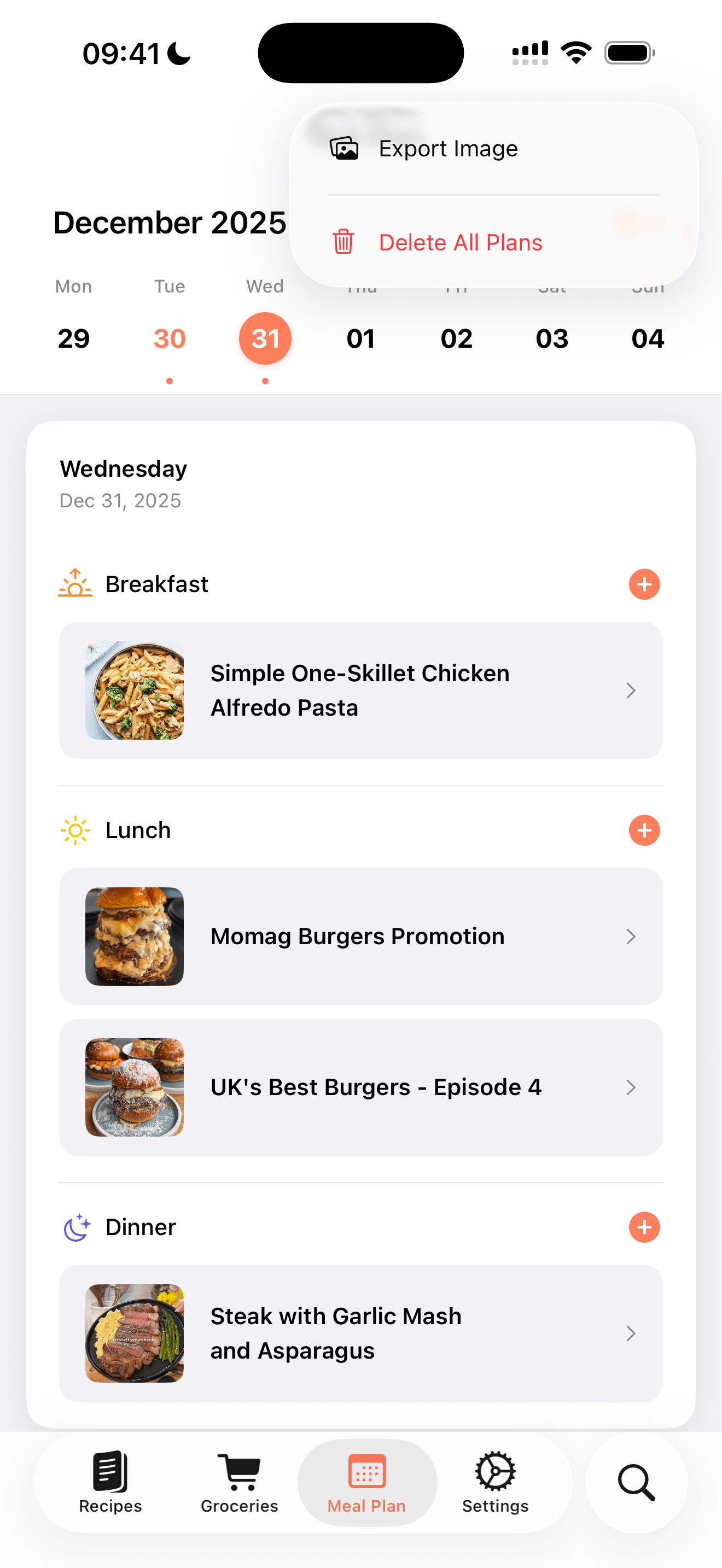Choose Export Image from the menu
The width and height of the screenshot is (722, 1568).
[448, 149]
